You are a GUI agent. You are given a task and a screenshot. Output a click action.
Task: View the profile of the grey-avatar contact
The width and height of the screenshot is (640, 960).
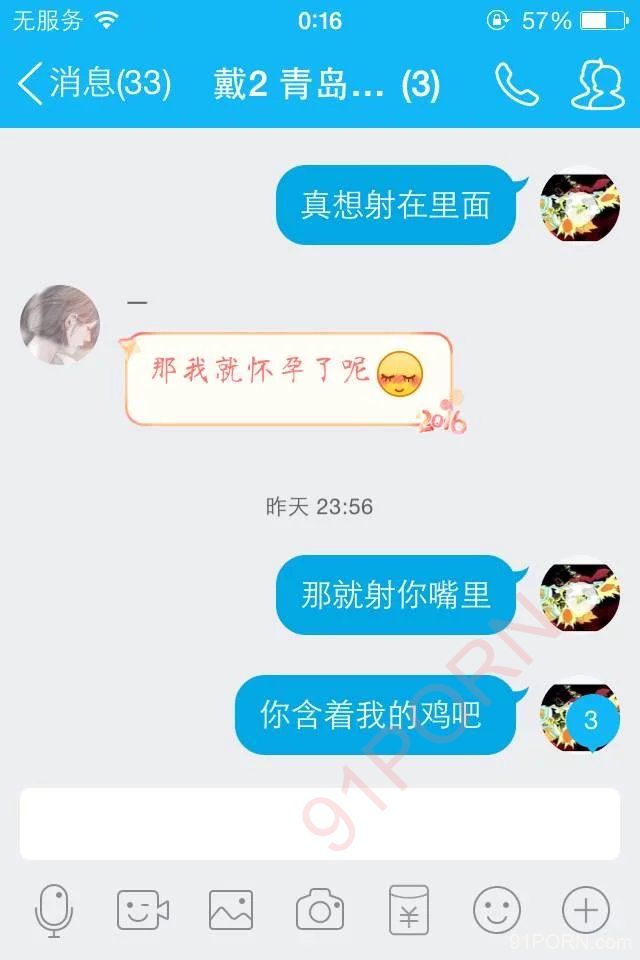60,325
